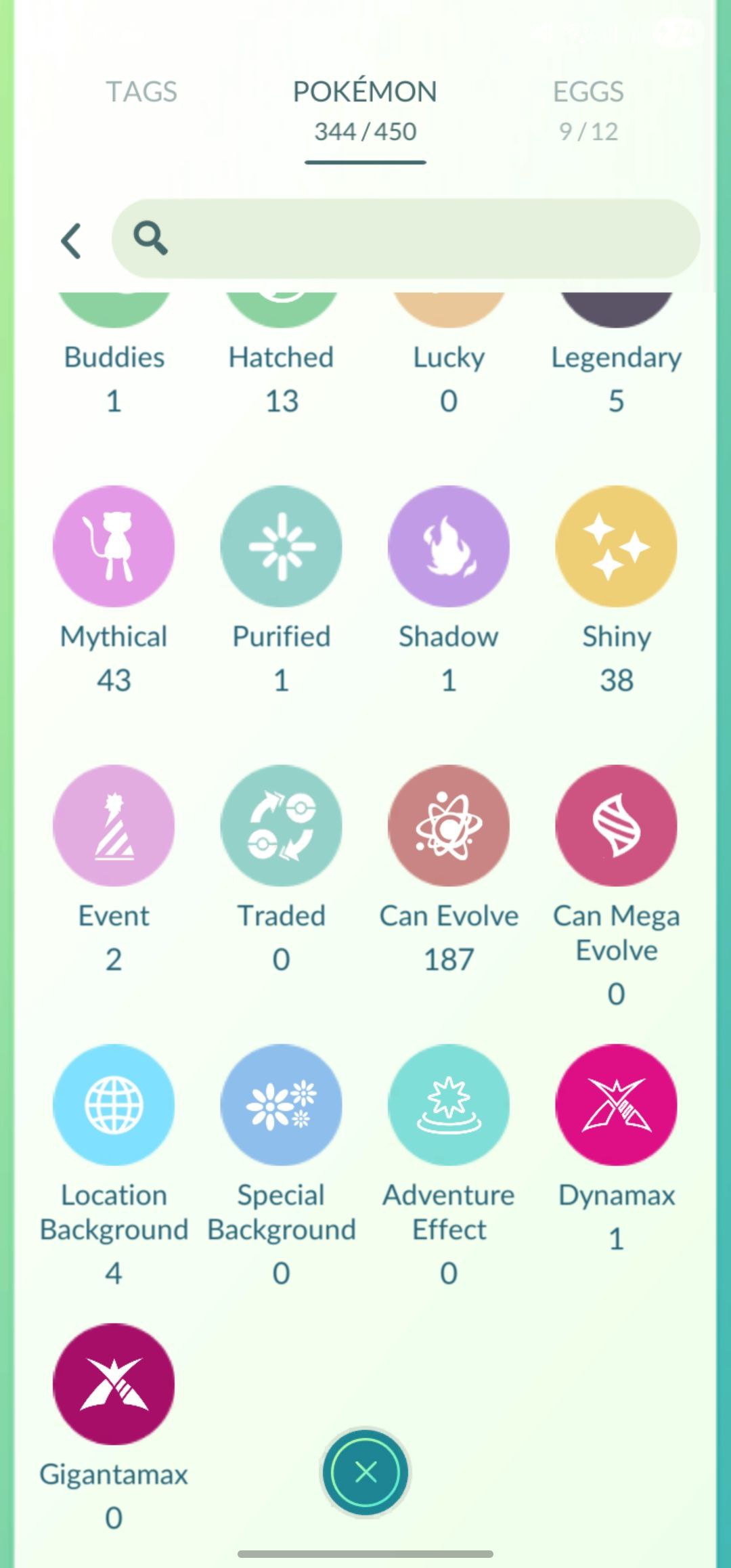Image resolution: width=731 pixels, height=1568 pixels.
Task: Close the menu with the X button
Action: 365,1473
